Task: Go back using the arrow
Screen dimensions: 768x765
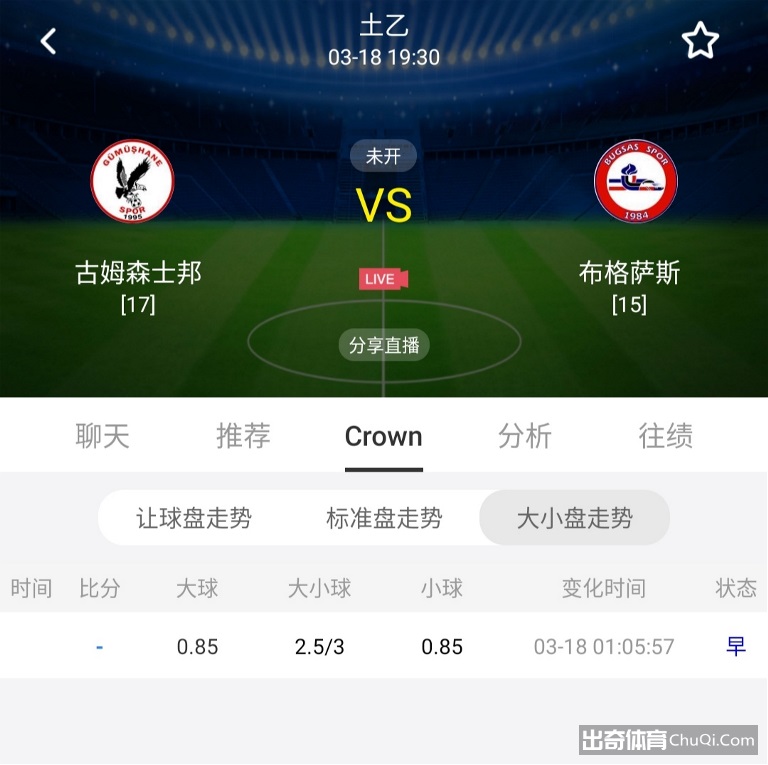Action: 48,41
